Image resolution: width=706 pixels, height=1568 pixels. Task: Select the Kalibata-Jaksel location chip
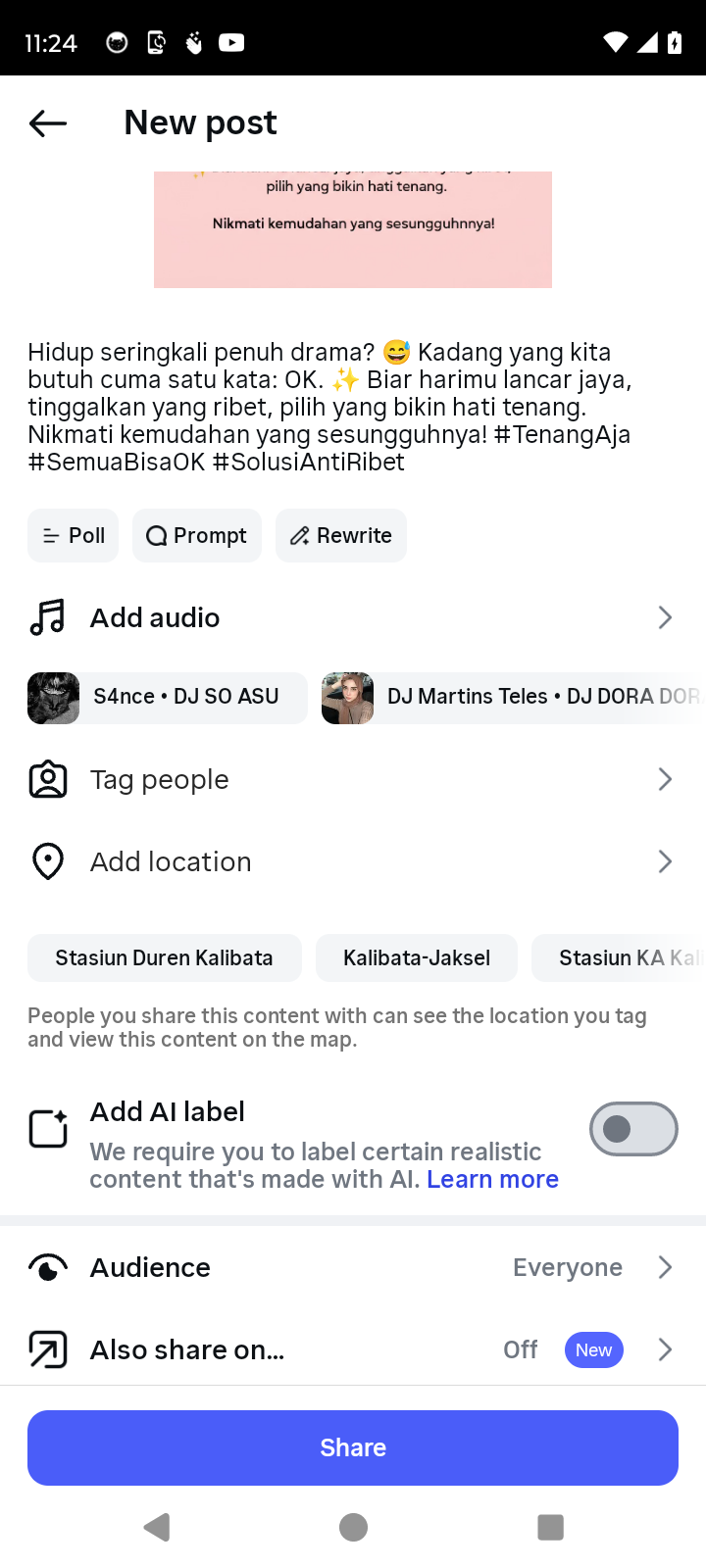click(x=417, y=958)
